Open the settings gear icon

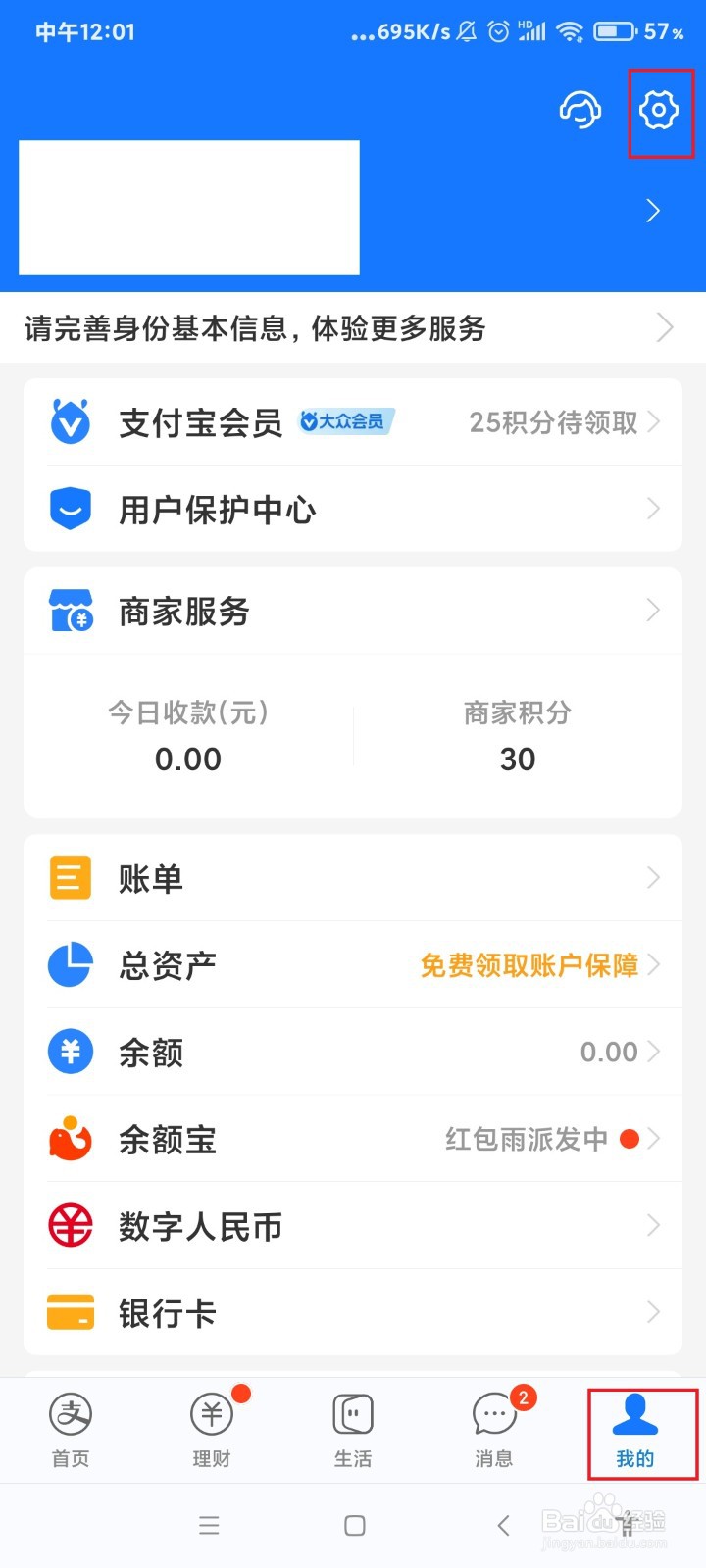[659, 110]
